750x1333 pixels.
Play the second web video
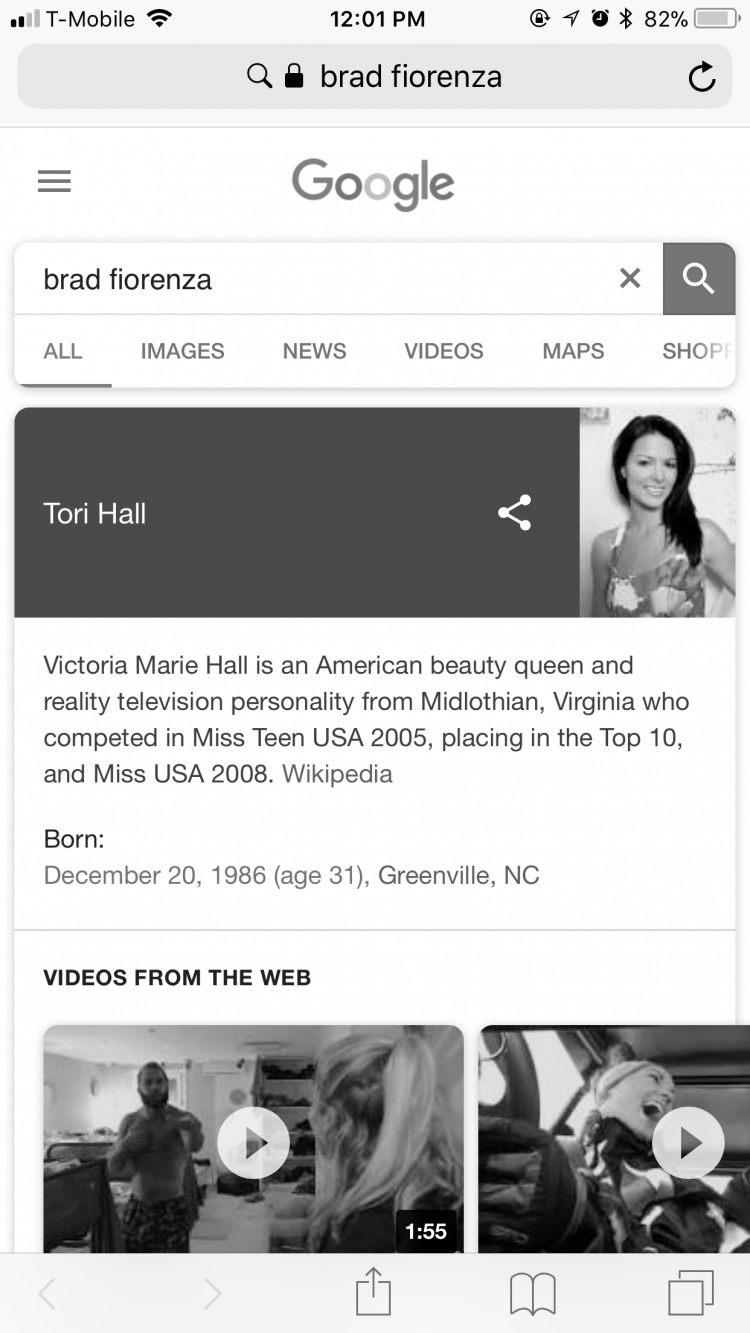[688, 1141]
